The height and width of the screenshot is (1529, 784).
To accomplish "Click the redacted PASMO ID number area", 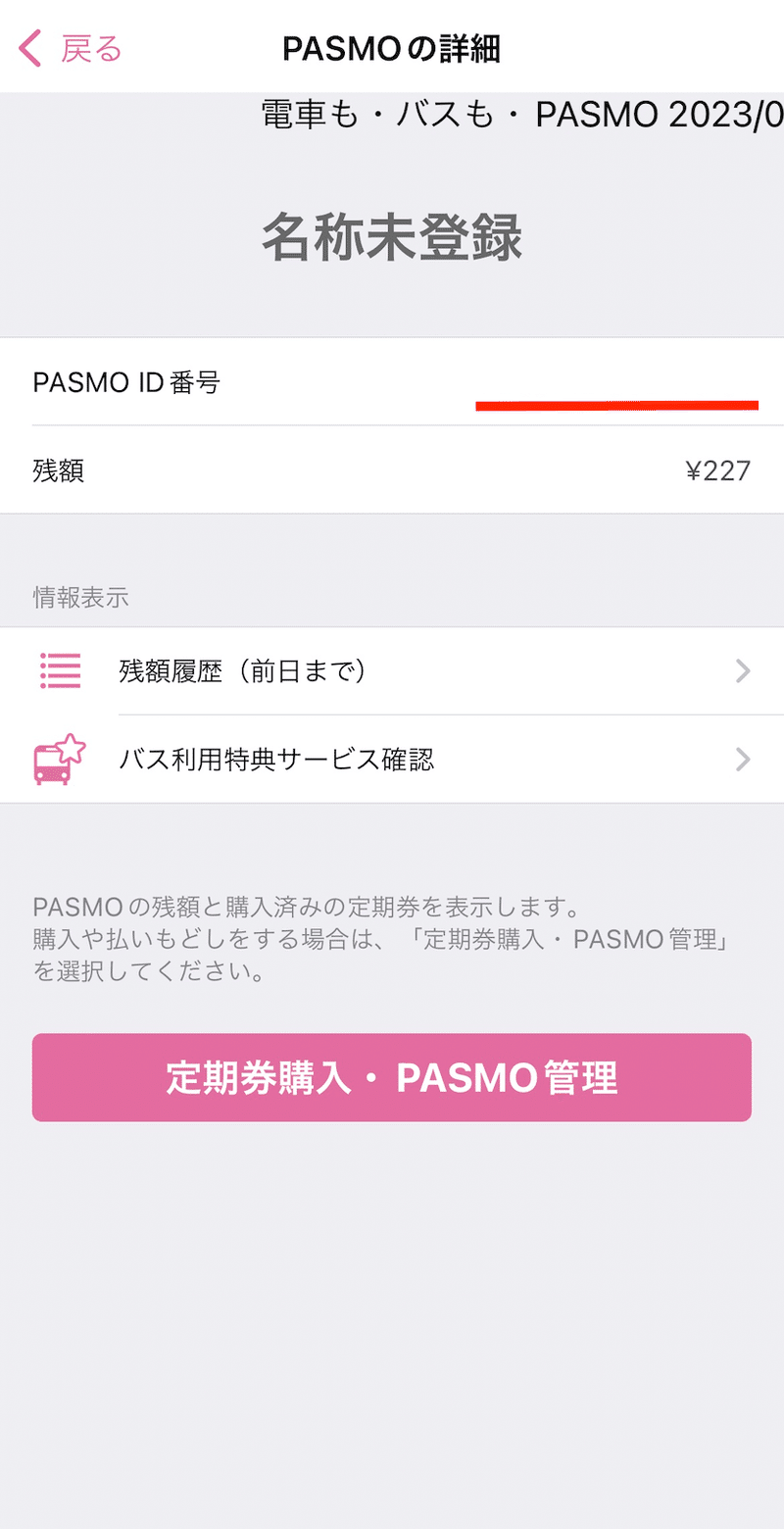I will tap(617, 400).
